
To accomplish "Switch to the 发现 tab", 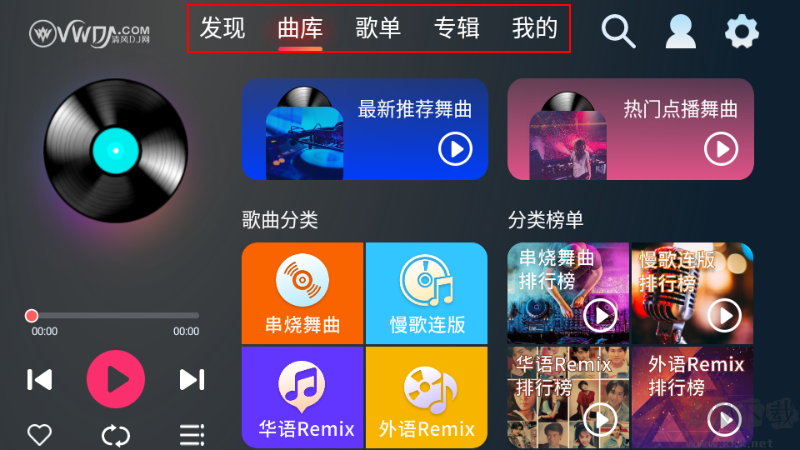I will click(222, 29).
